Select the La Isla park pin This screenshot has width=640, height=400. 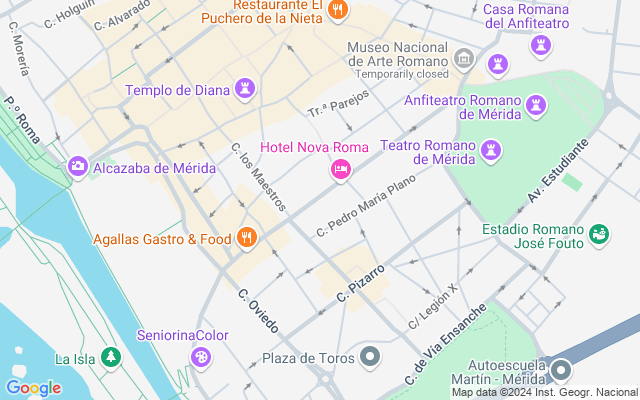pyautogui.click(x=109, y=358)
